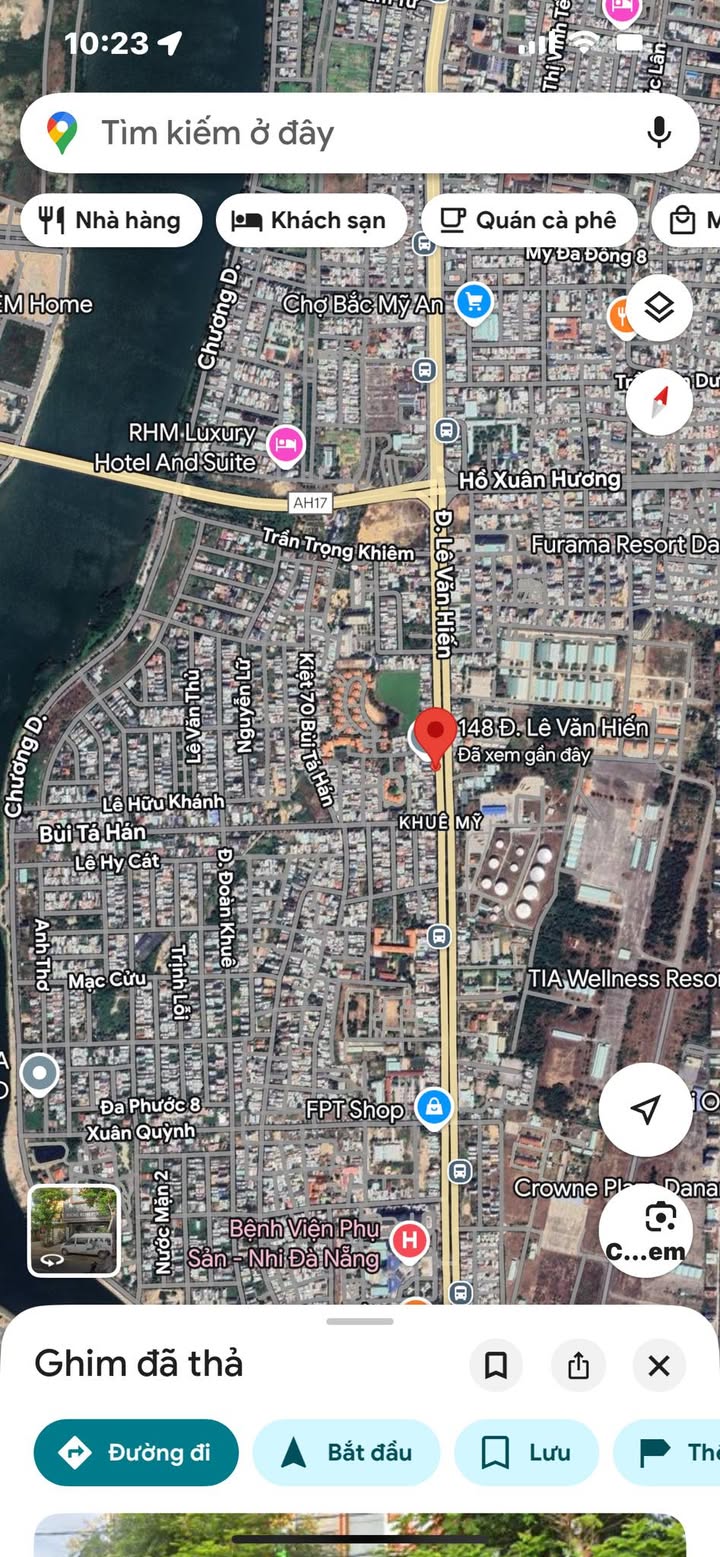Screen dimensions: 720x1557
Task: Open the RHM Luxury Hotel And Suite pin
Action: pyautogui.click(x=287, y=444)
